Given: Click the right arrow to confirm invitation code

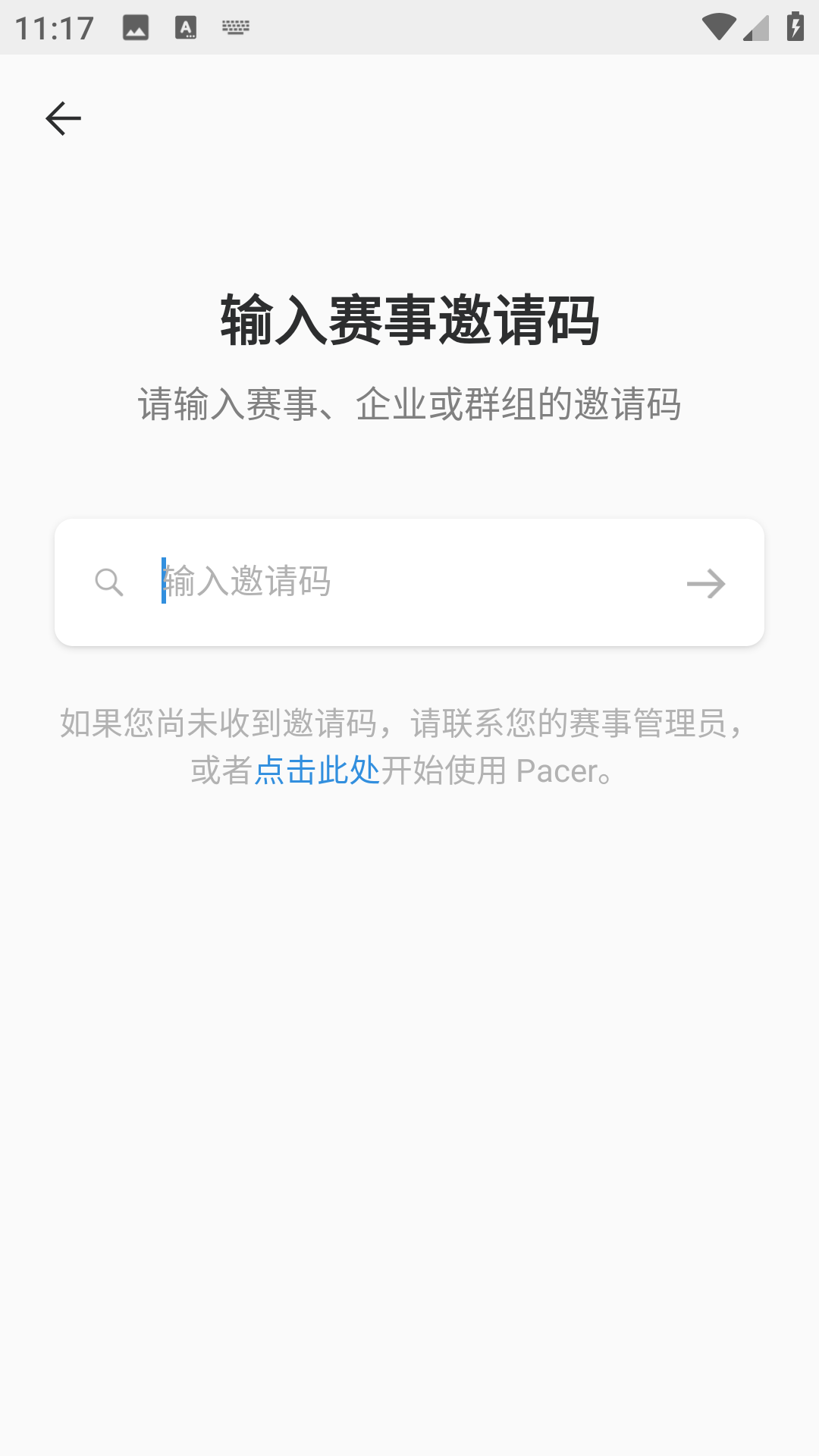Looking at the screenshot, I should (704, 582).
